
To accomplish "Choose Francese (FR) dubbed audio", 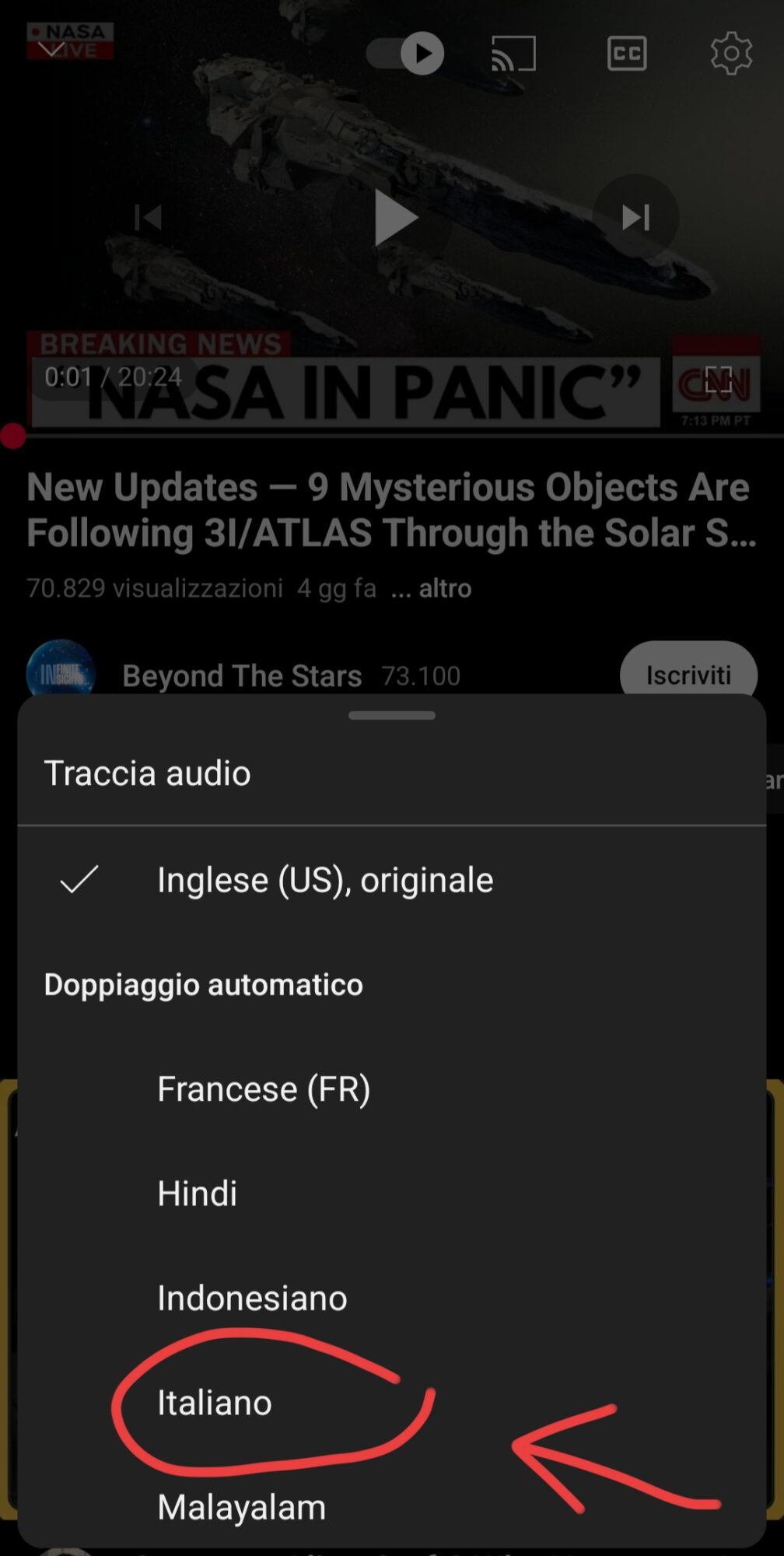I will 263,1088.
